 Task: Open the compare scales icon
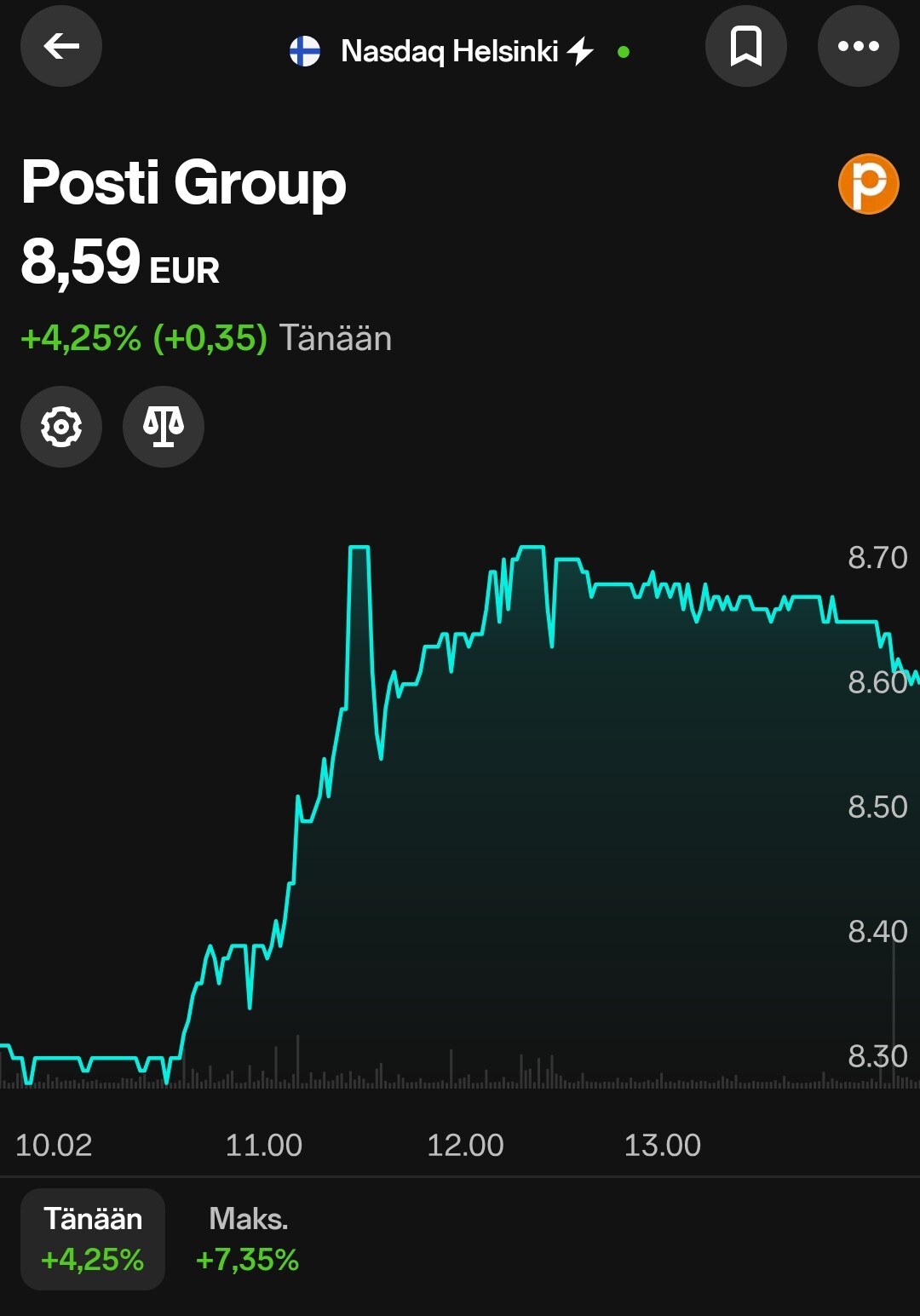[x=164, y=427]
